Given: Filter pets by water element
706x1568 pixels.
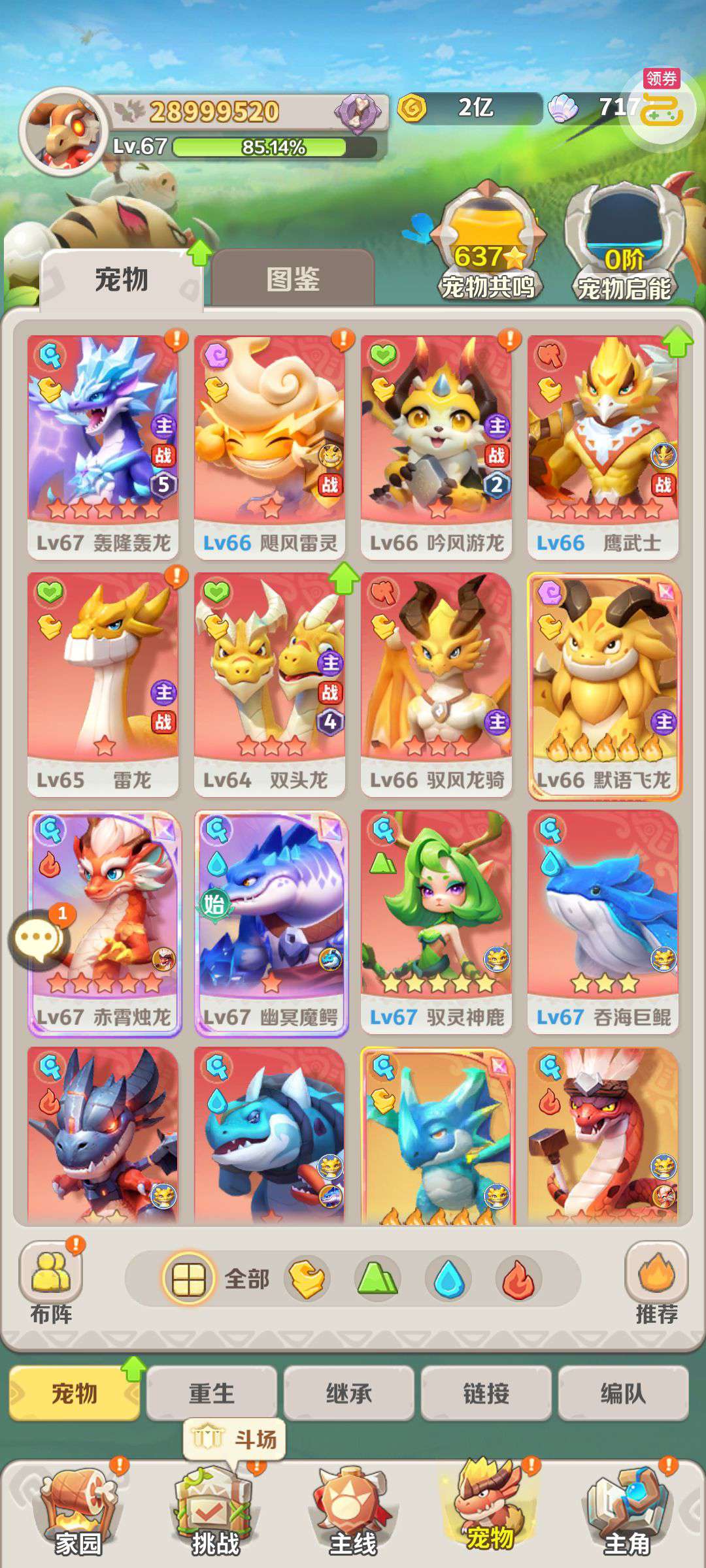Looking at the screenshot, I should [448, 1278].
